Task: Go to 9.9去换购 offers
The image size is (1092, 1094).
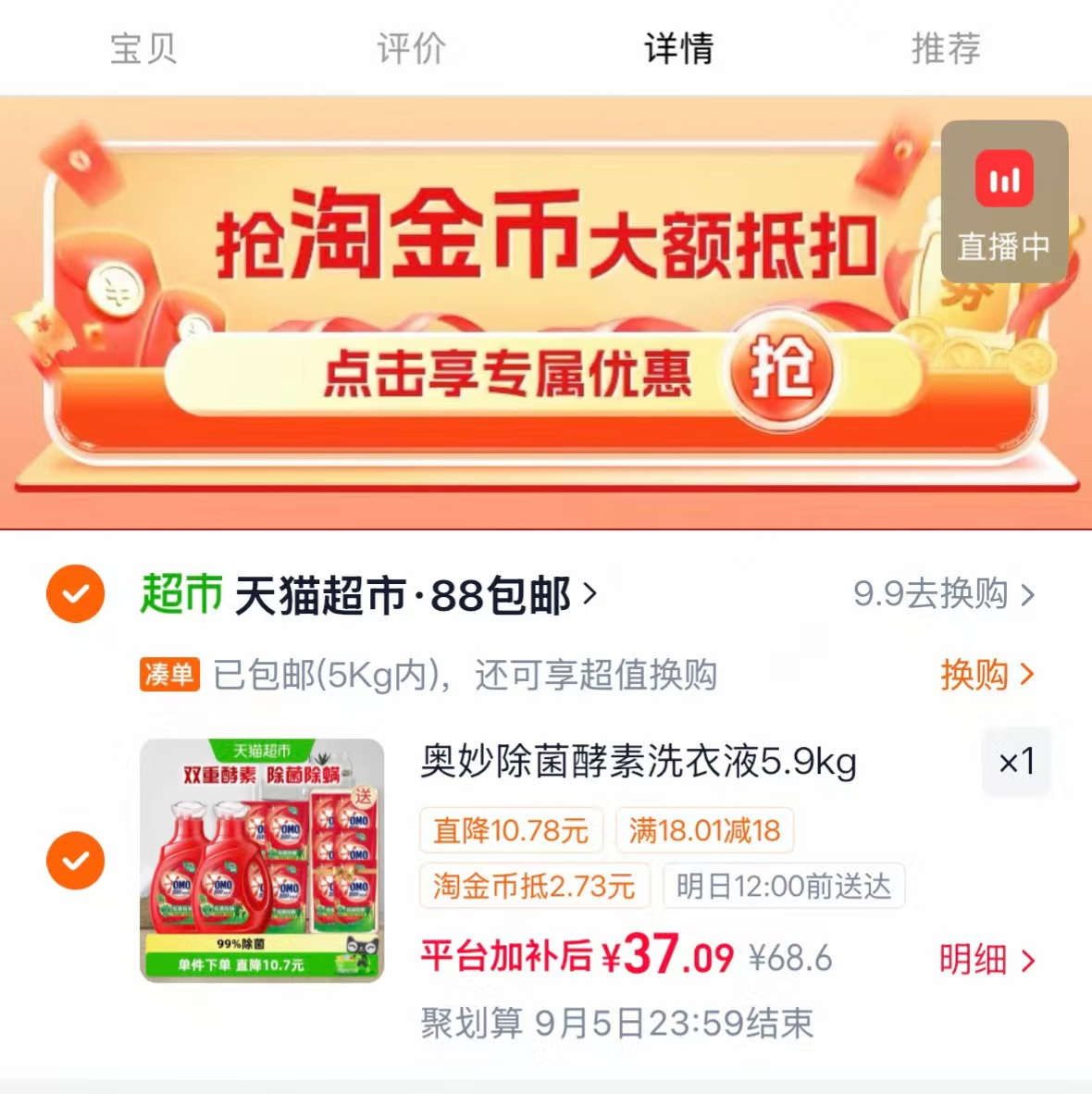Action: (x=943, y=594)
